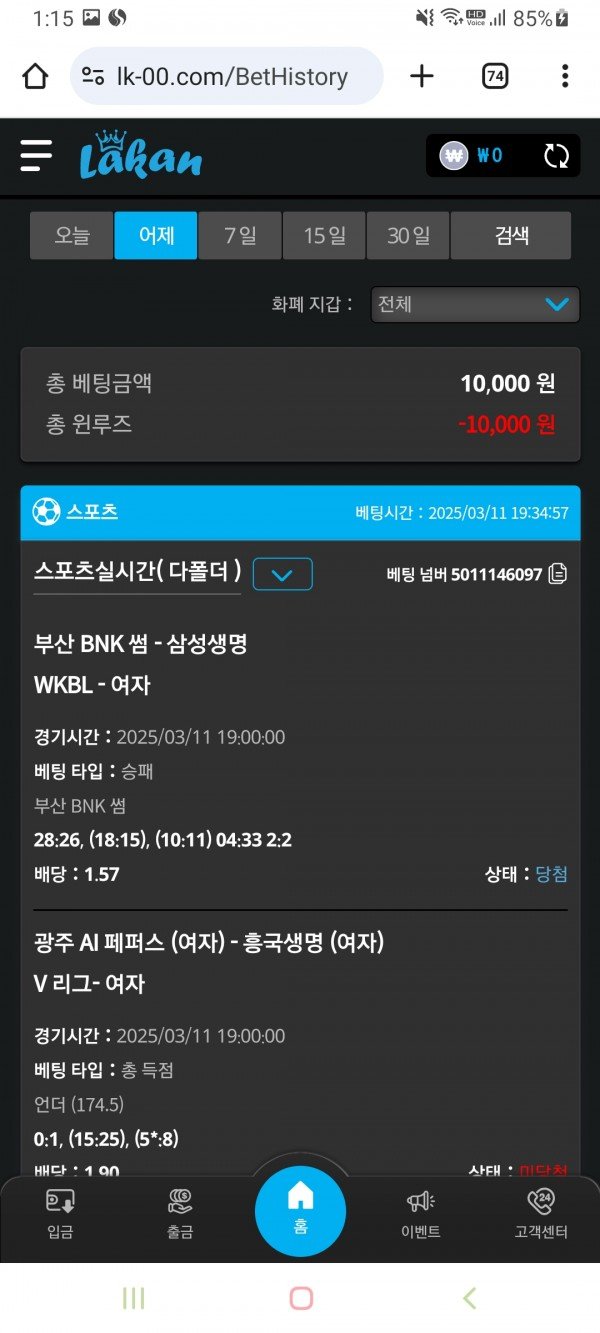Open the 이벤트 section
This screenshot has width=600, height=1333.
420,1214
